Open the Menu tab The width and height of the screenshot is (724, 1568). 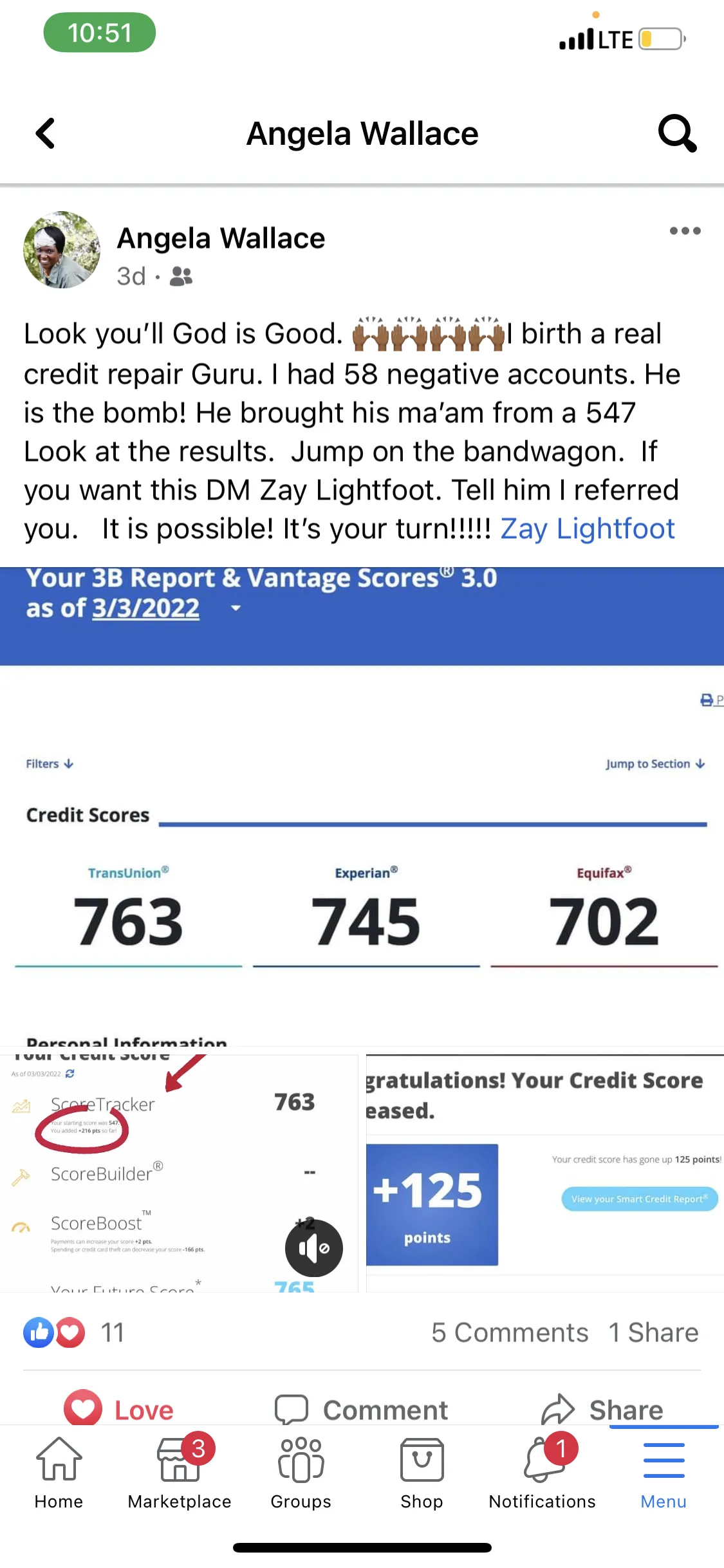[664, 1473]
